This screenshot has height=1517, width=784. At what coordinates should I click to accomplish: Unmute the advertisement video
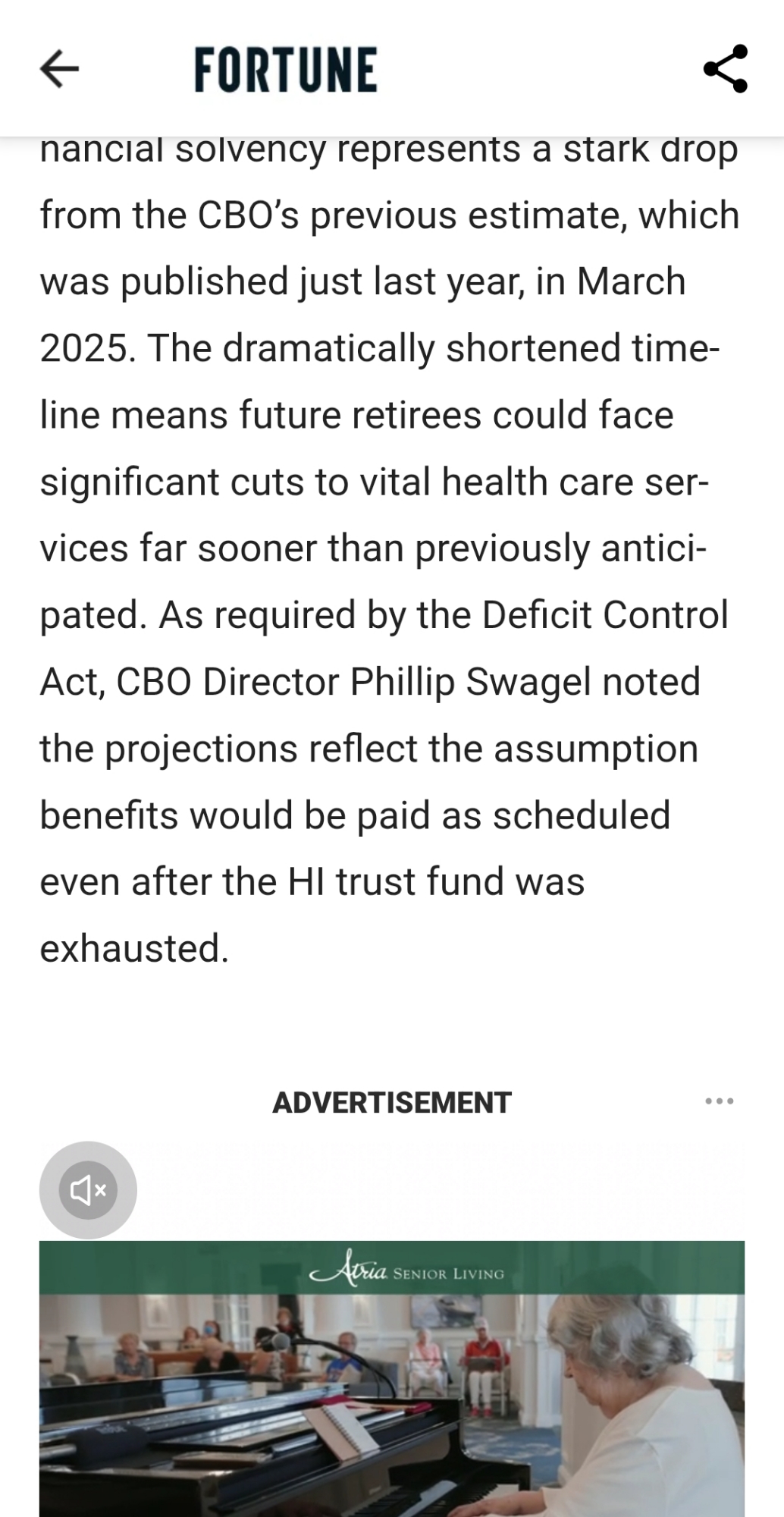tap(88, 1190)
